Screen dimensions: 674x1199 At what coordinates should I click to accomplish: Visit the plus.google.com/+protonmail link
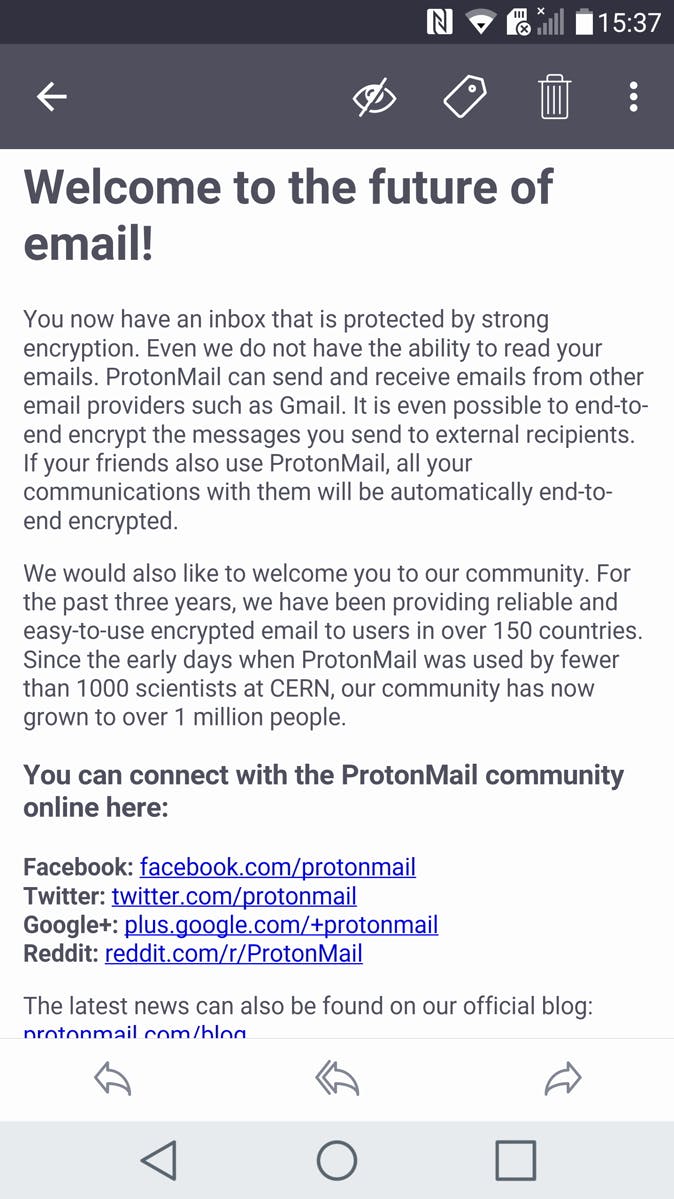(x=281, y=925)
